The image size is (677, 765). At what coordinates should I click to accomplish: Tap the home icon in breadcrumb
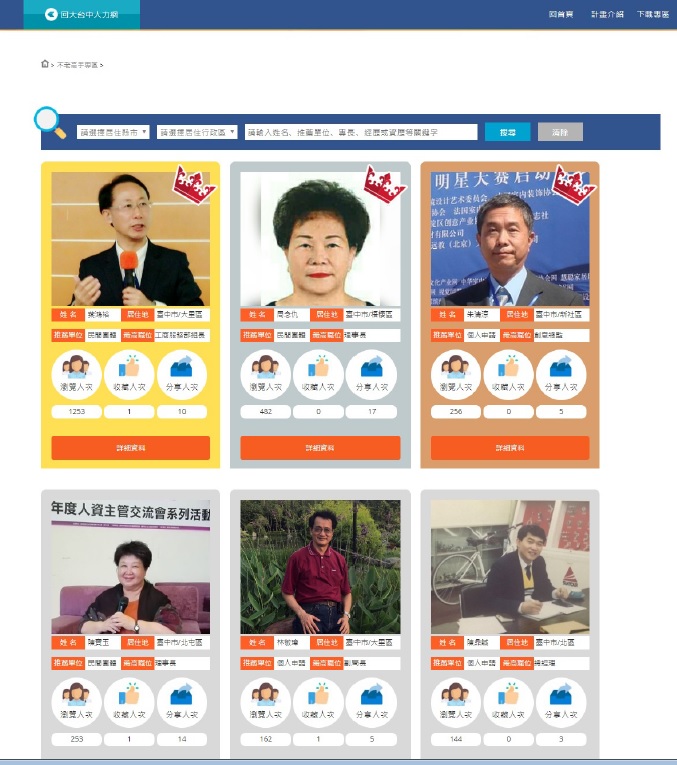(x=45, y=64)
